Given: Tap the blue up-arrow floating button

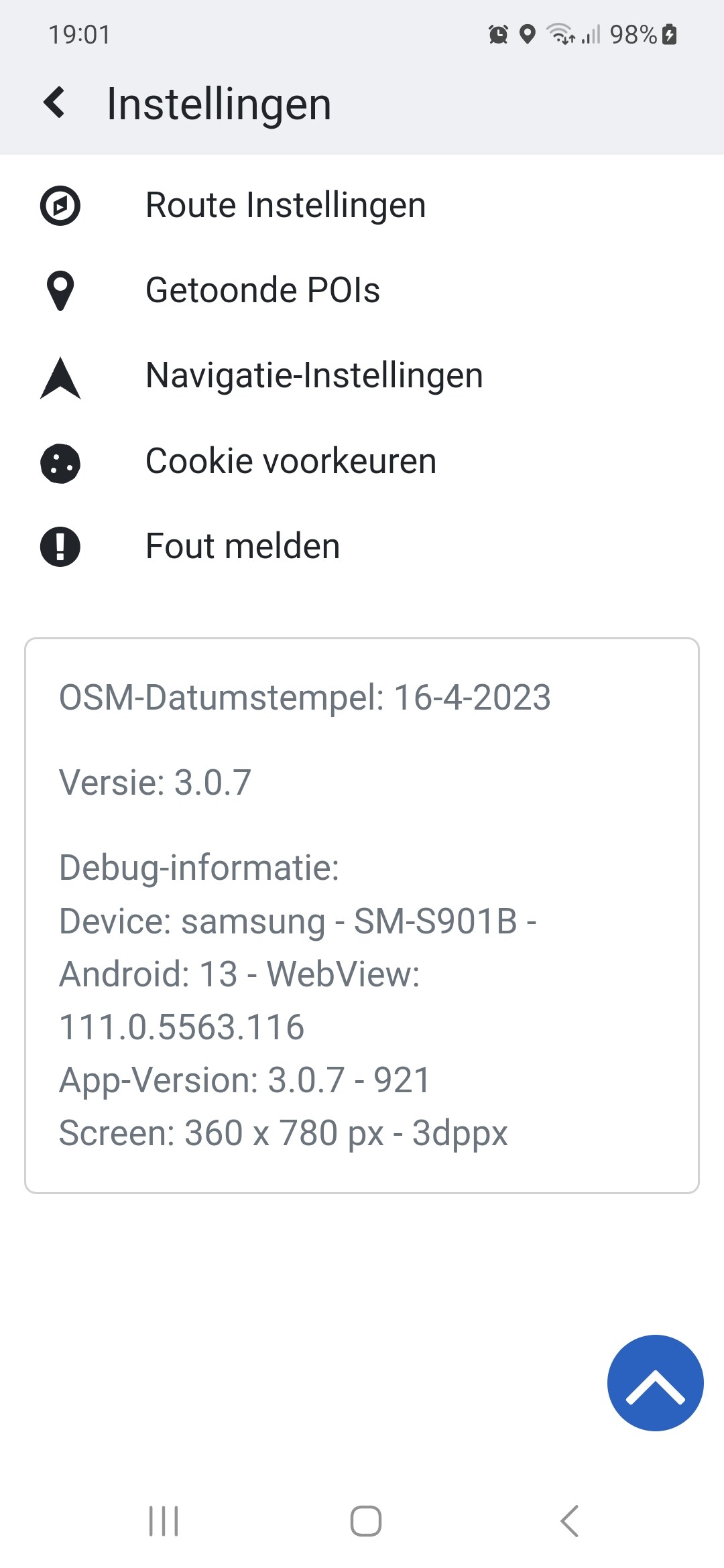Looking at the screenshot, I should (x=654, y=1382).
